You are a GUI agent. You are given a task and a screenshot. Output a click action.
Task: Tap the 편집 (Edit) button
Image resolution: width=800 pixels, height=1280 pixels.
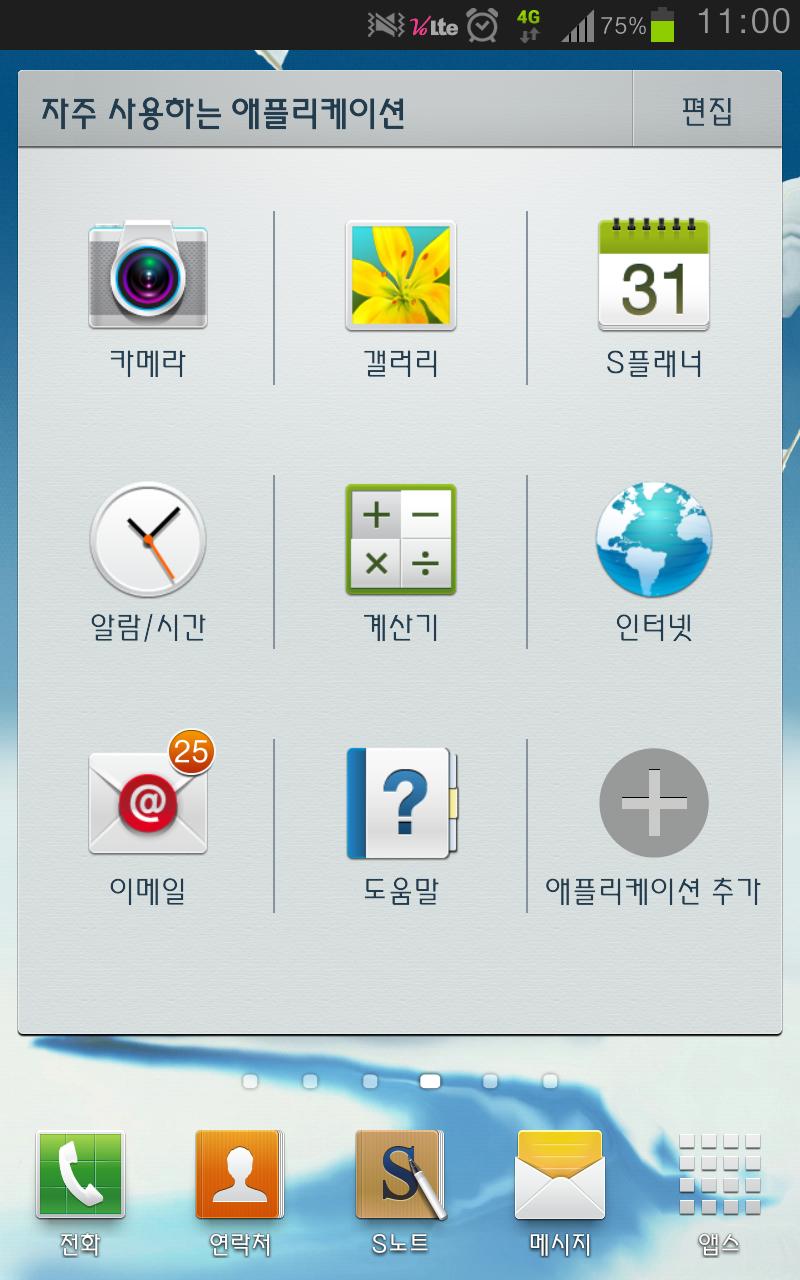click(x=707, y=110)
